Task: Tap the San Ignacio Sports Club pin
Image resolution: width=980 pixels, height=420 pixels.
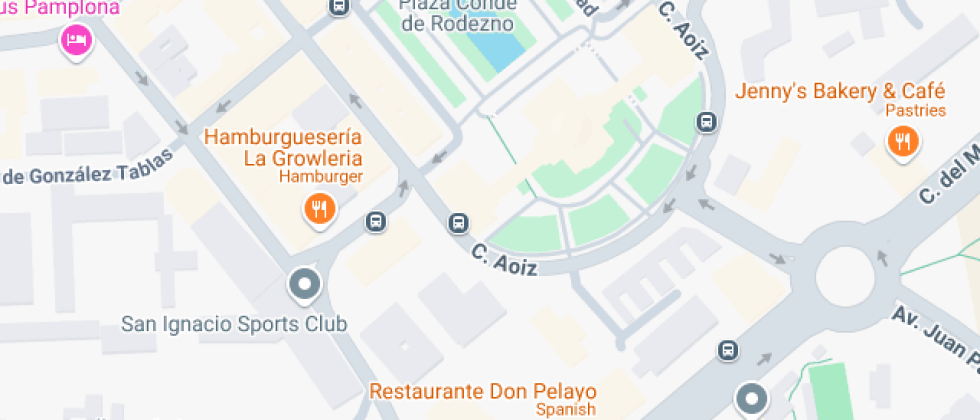Action: point(304,286)
